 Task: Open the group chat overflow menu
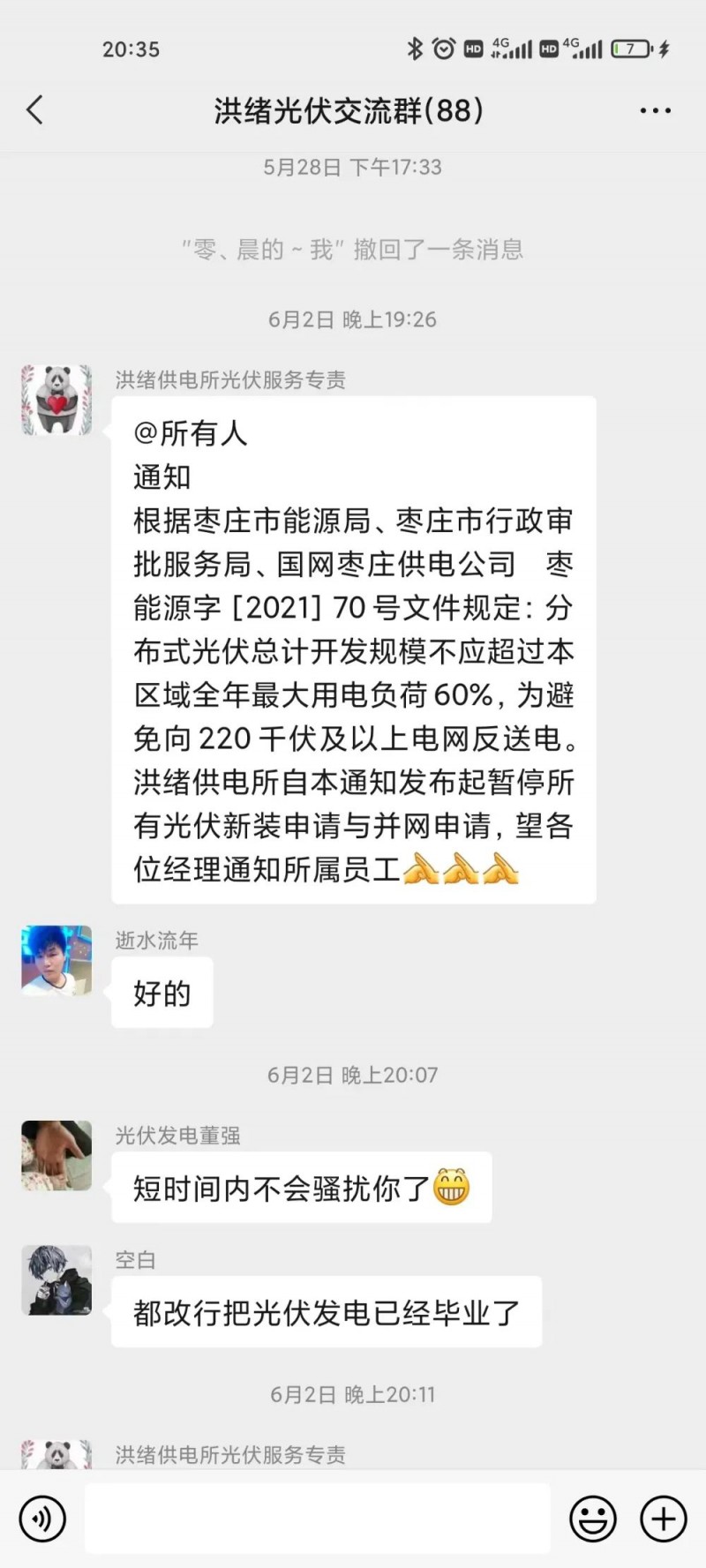tap(655, 110)
